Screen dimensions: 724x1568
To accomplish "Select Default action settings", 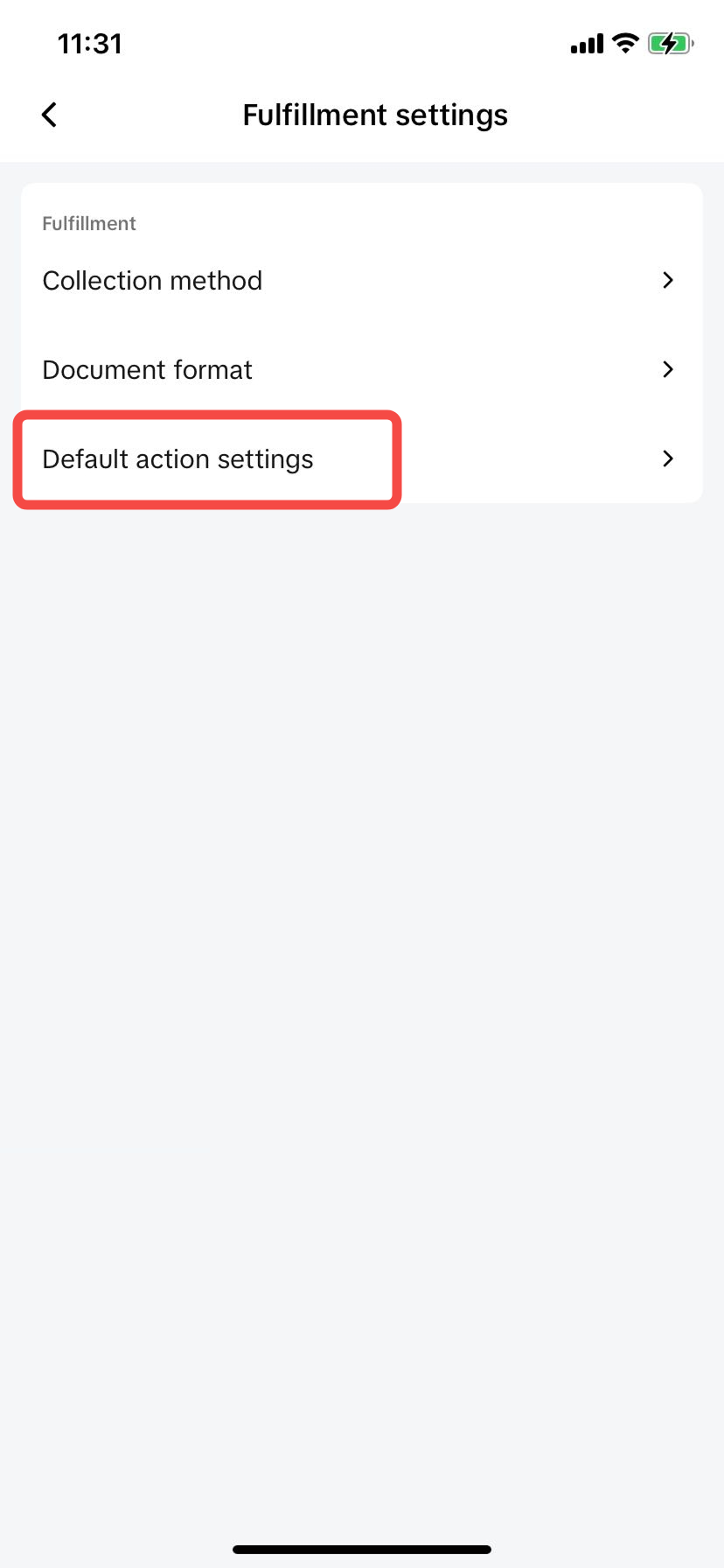I will click(x=360, y=459).
